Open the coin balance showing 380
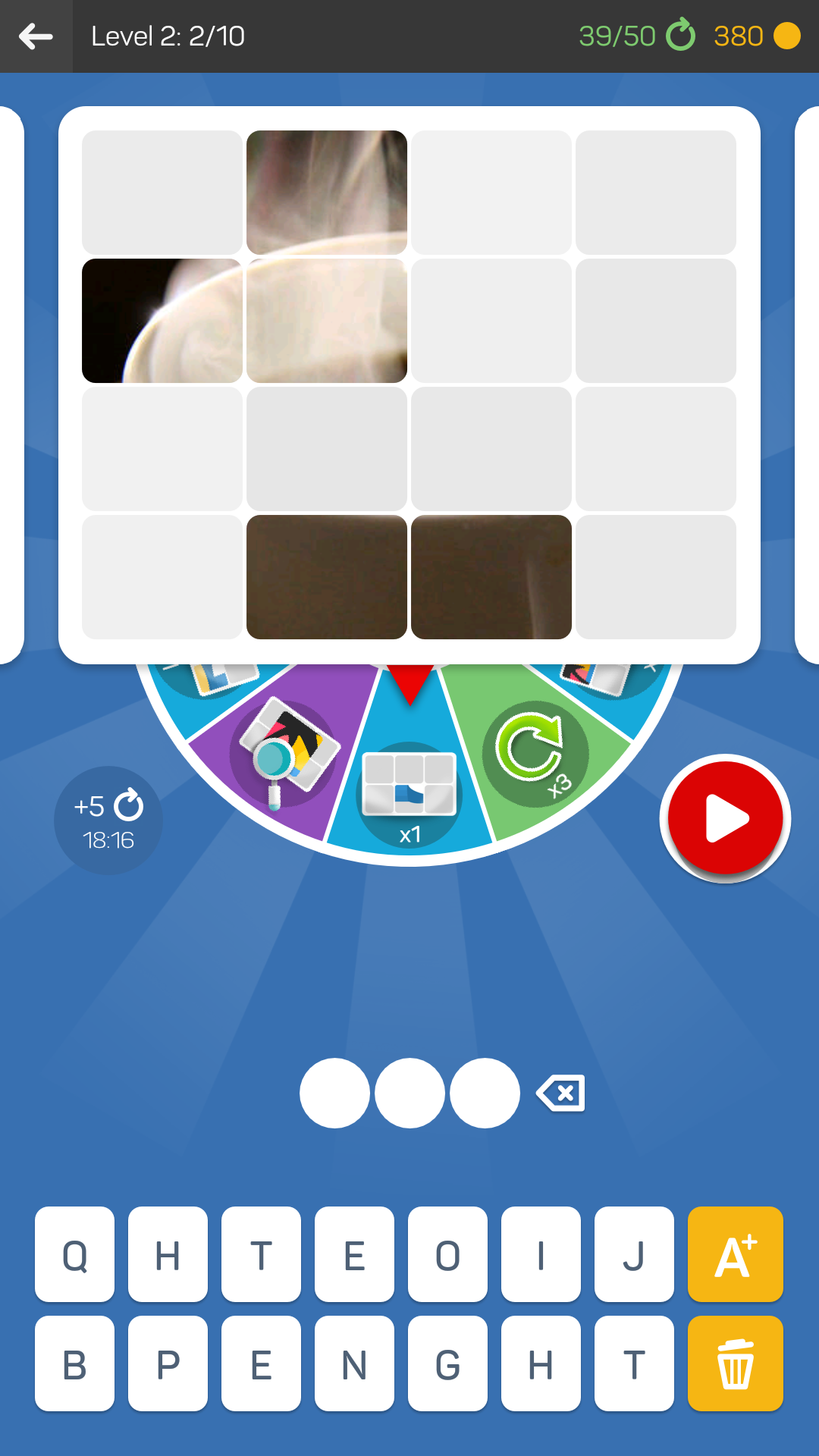Screen dimensions: 819x1456 756,36
